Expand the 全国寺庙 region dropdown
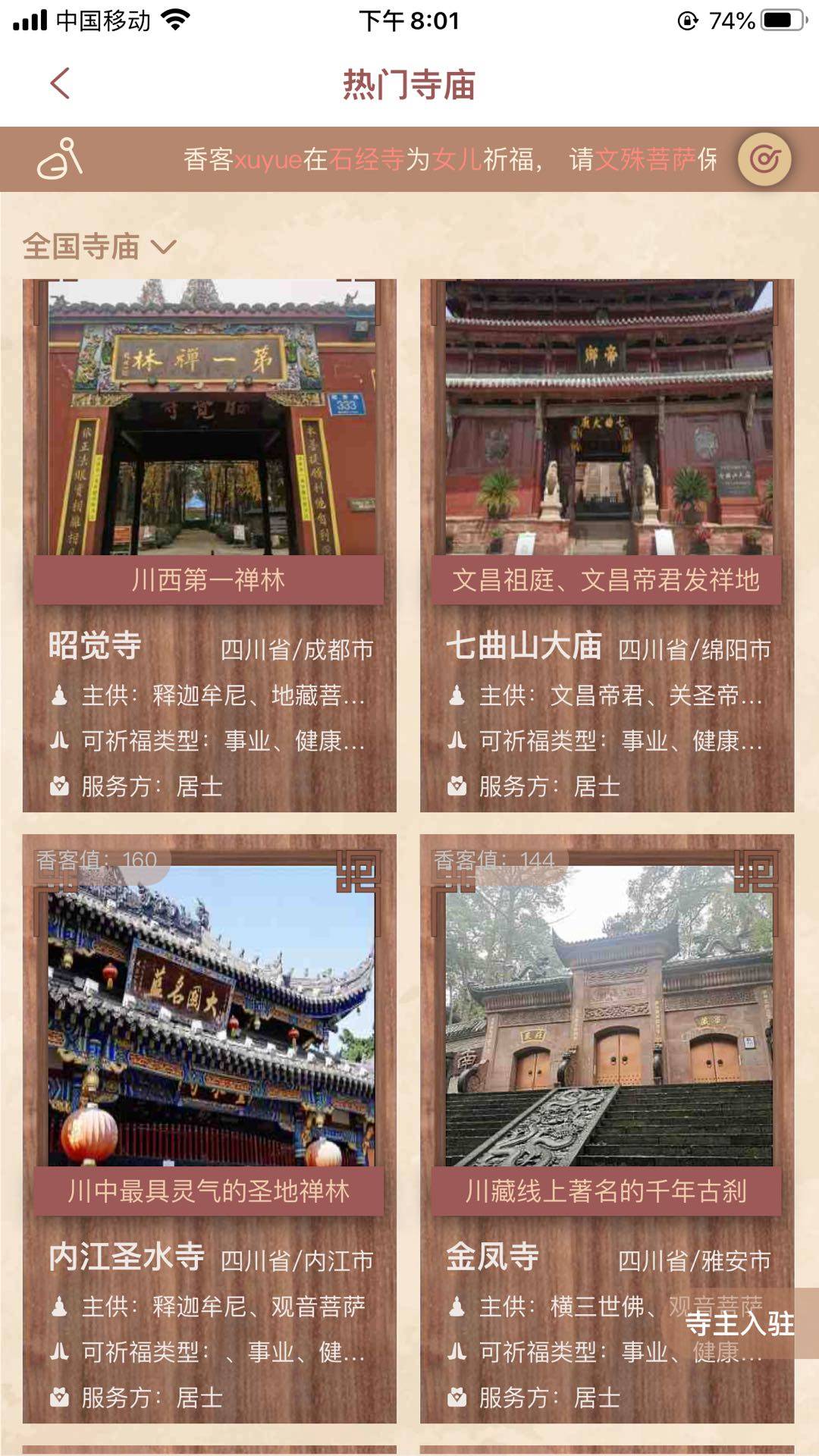Image resolution: width=819 pixels, height=1456 pixels. click(x=99, y=246)
